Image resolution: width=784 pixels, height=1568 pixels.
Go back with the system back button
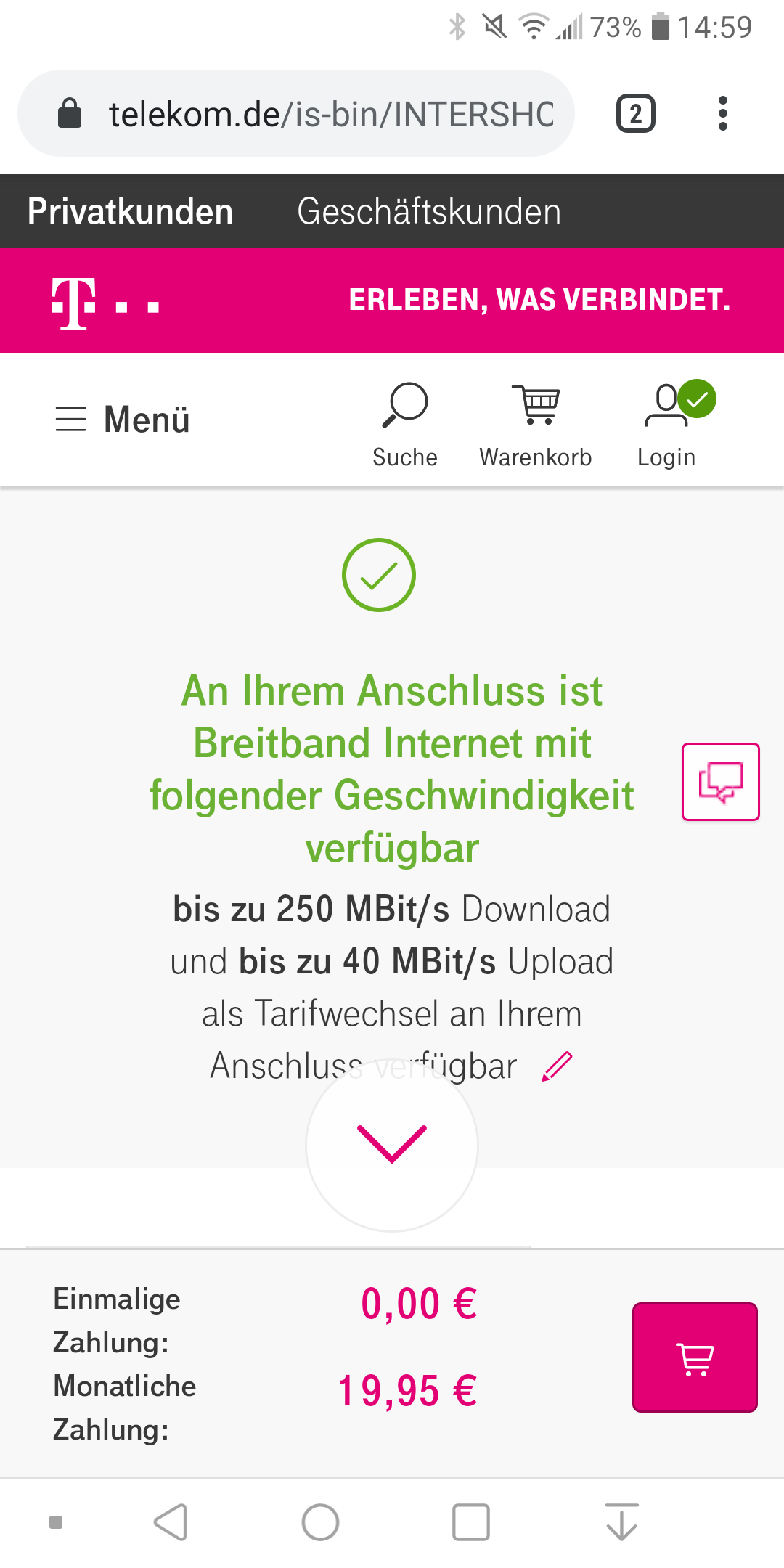pyautogui.click(x=171, y=1522)
